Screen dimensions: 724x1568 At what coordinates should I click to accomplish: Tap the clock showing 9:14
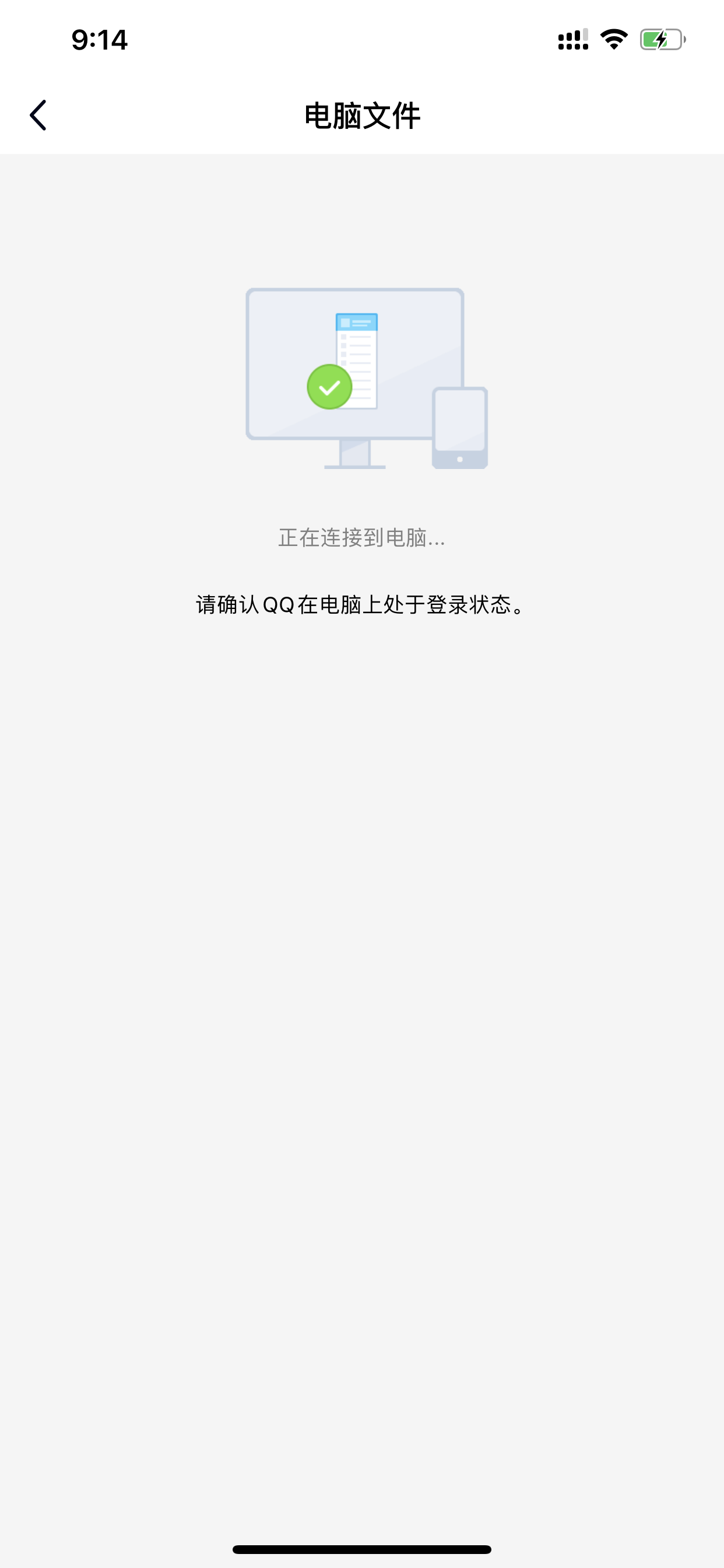[99, 39]
